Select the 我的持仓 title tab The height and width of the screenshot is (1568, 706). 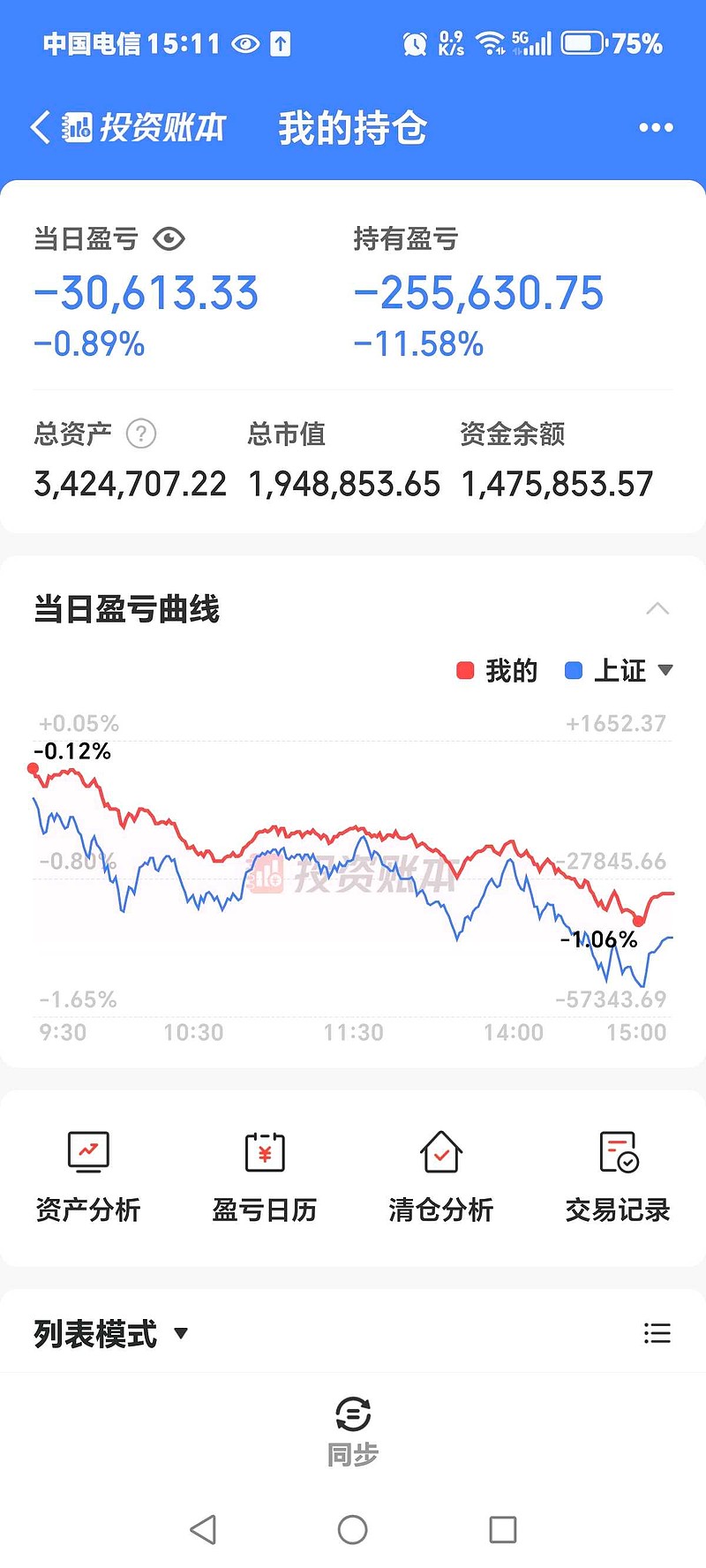[x=352, y=127]
